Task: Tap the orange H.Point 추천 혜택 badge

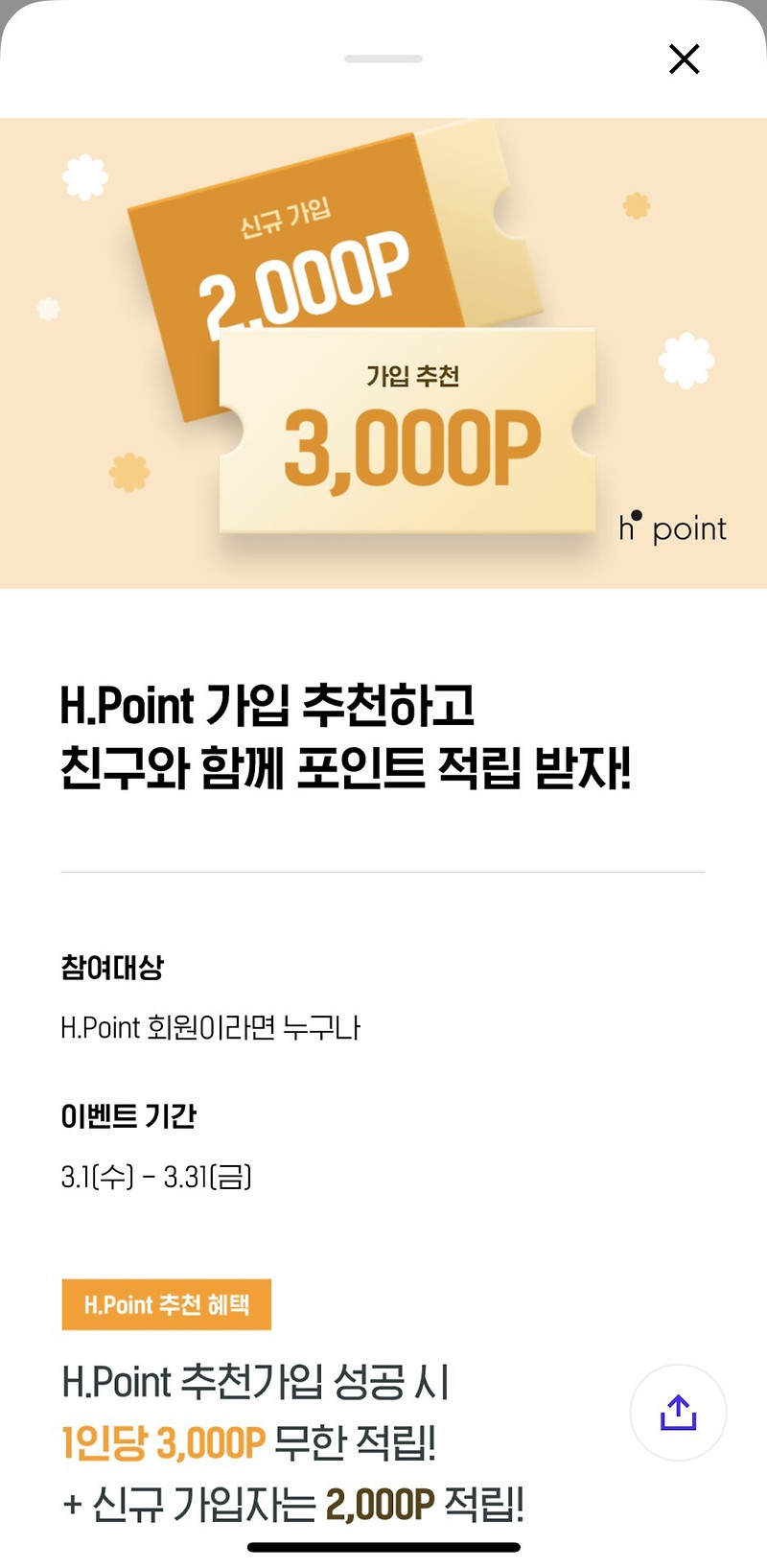Action: (x=166, y=1304)
